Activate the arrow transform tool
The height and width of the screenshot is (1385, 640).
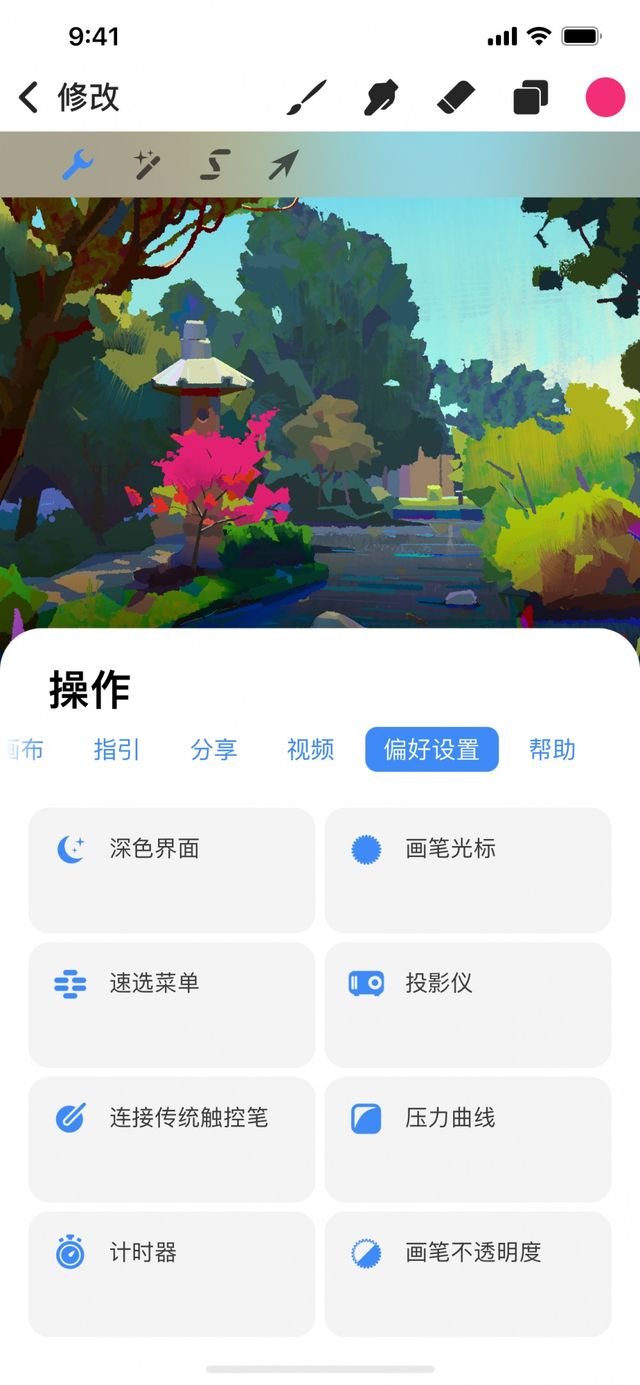283,164
